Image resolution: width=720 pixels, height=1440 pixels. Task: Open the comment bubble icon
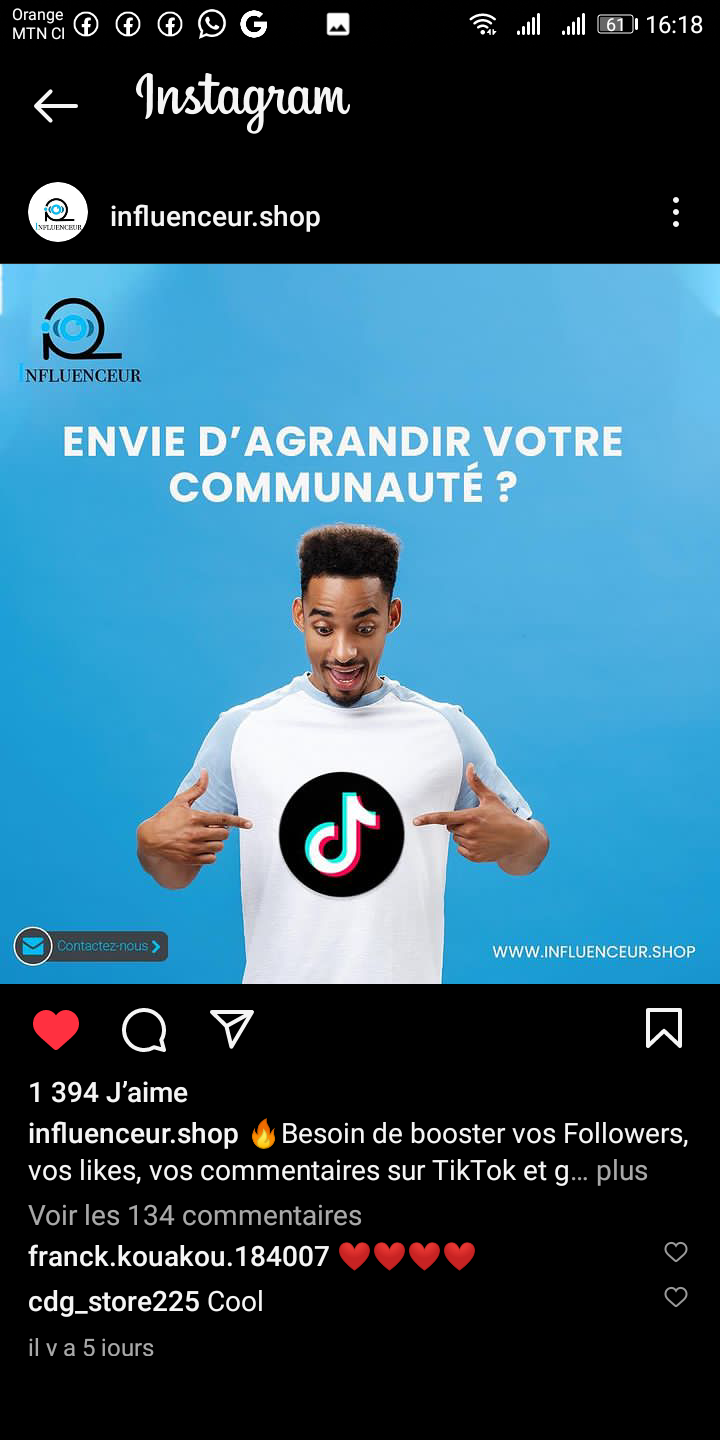(x=144, y=1029)
